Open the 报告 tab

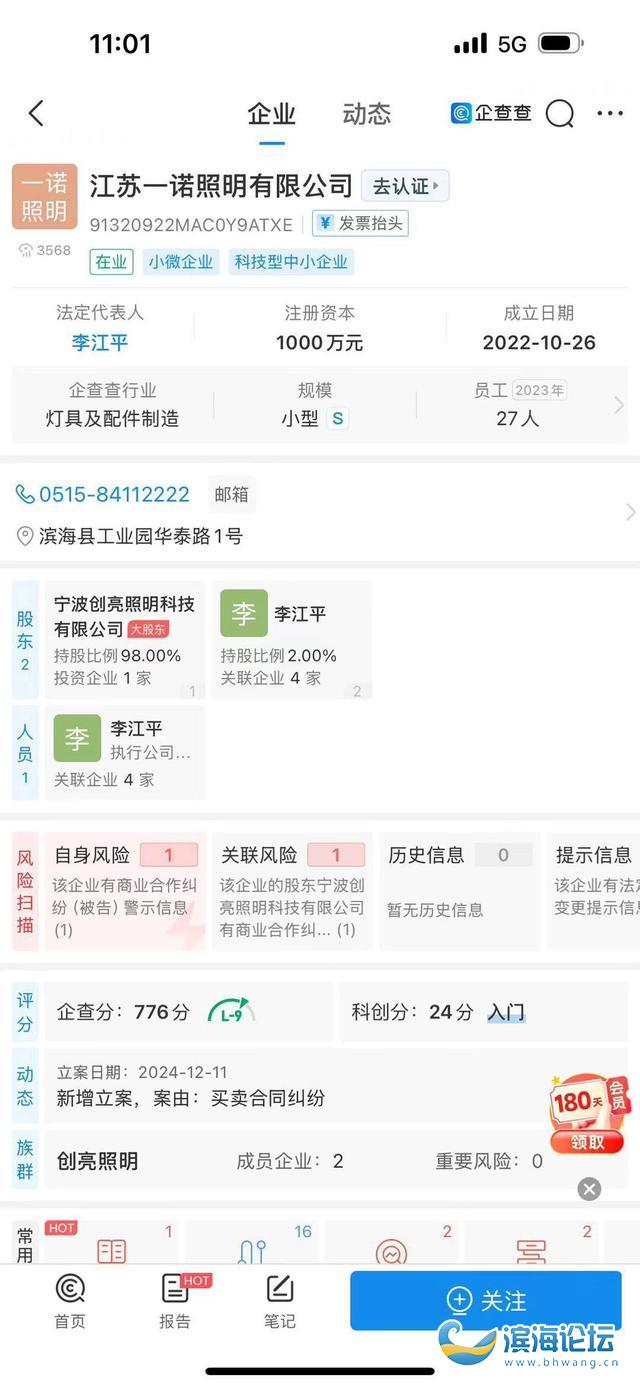[x=175, y=1301]
